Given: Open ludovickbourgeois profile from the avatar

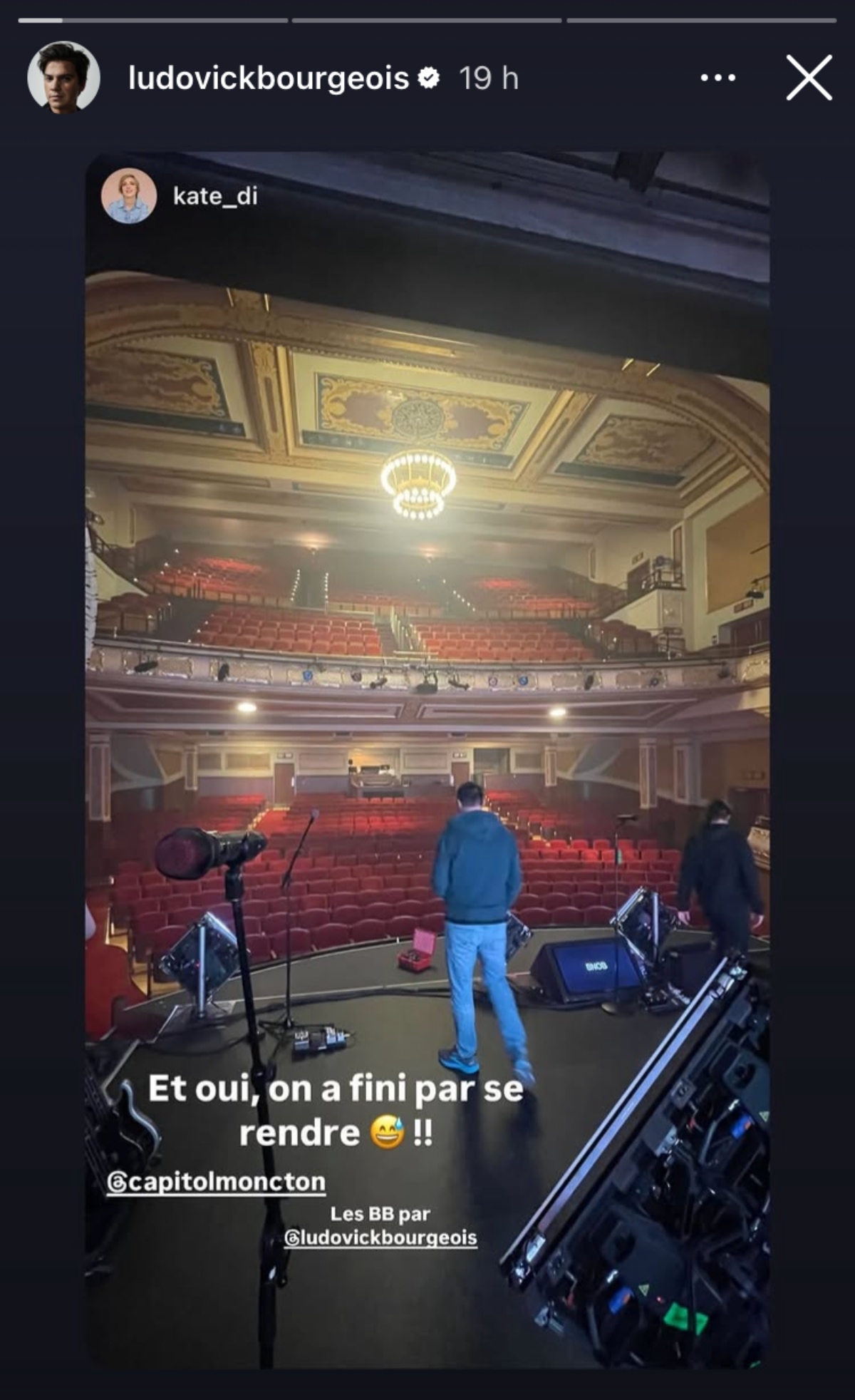Looking at the screenshot, I should (x=63, y=78).
